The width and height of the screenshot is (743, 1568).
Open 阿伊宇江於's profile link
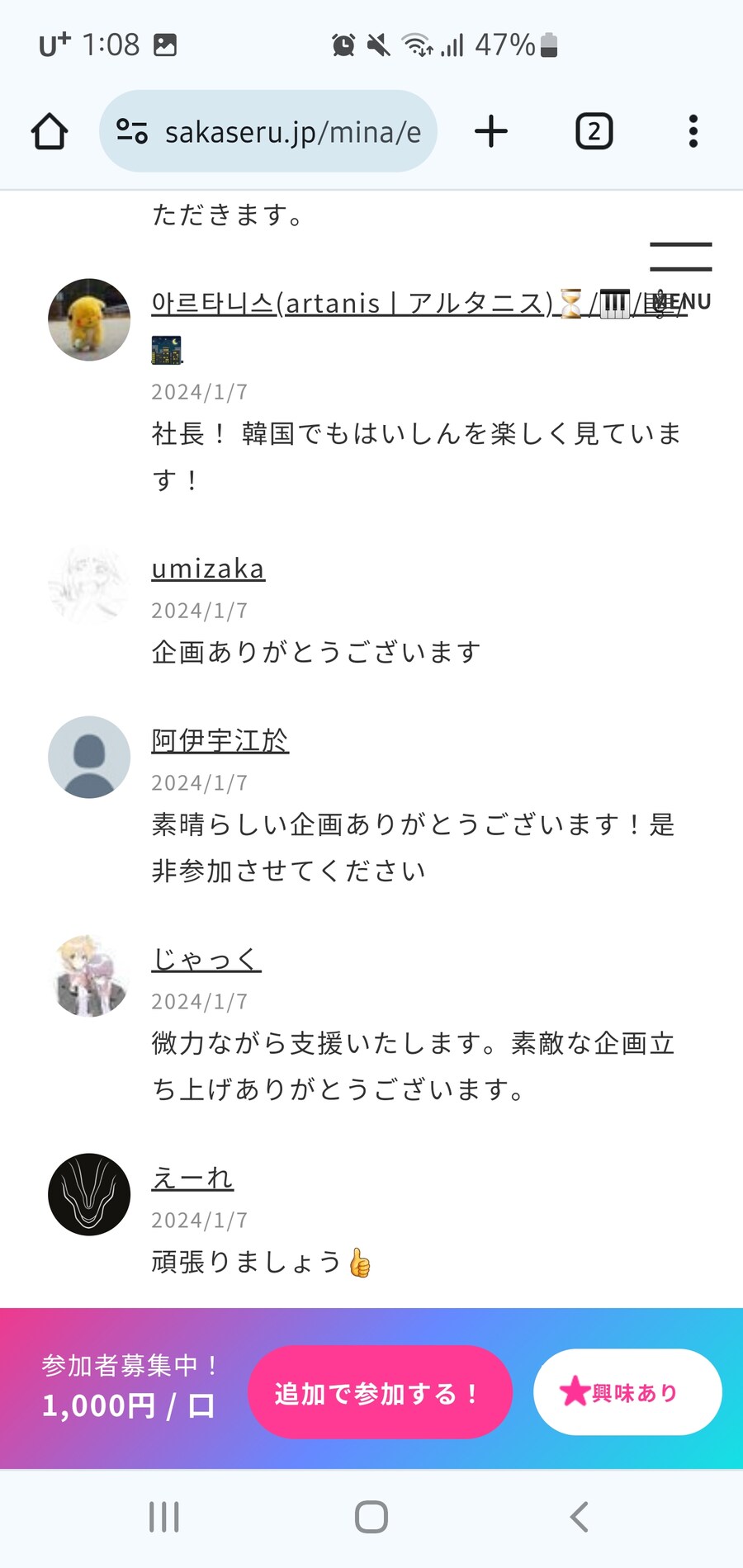point(220,740)
